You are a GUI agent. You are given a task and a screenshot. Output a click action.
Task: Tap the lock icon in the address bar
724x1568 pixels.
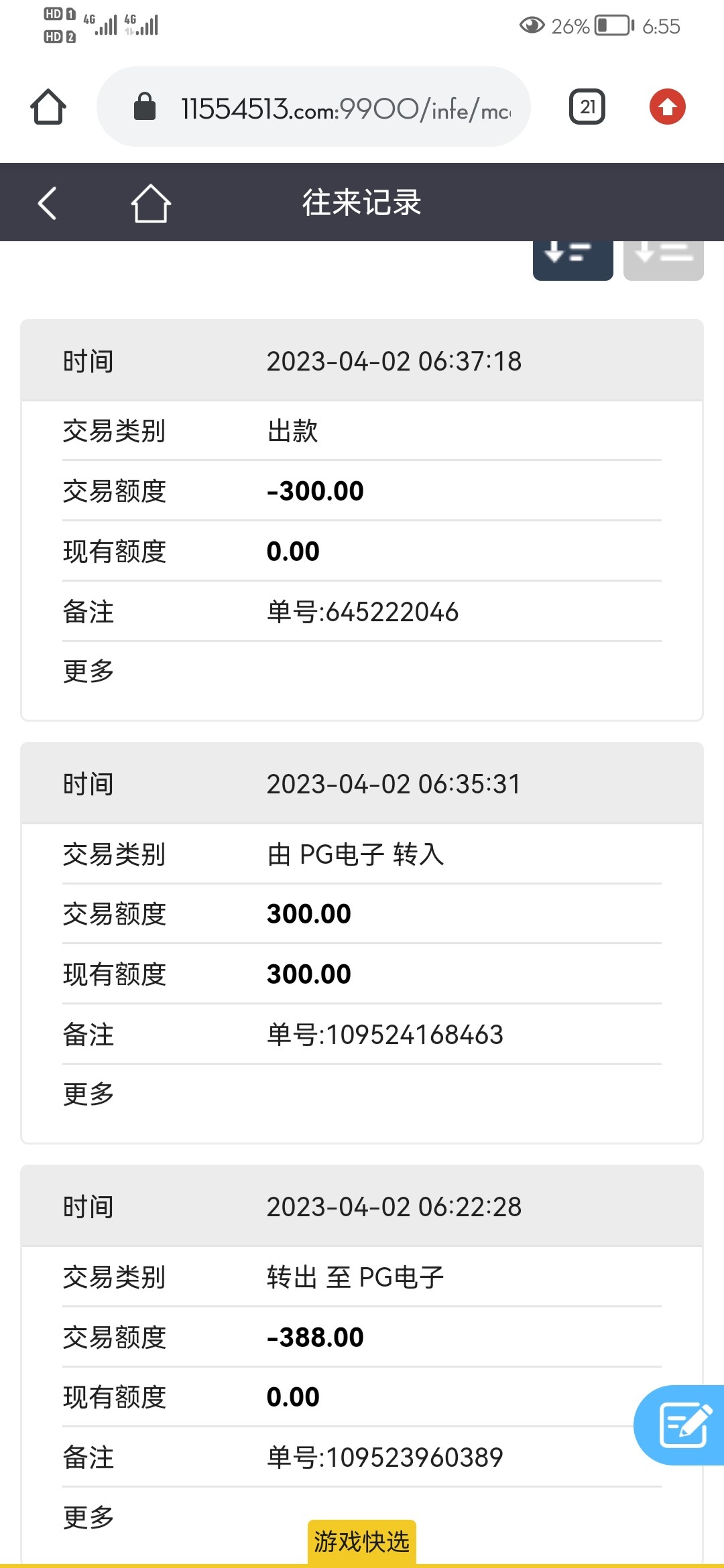click(x=144, y=106)
